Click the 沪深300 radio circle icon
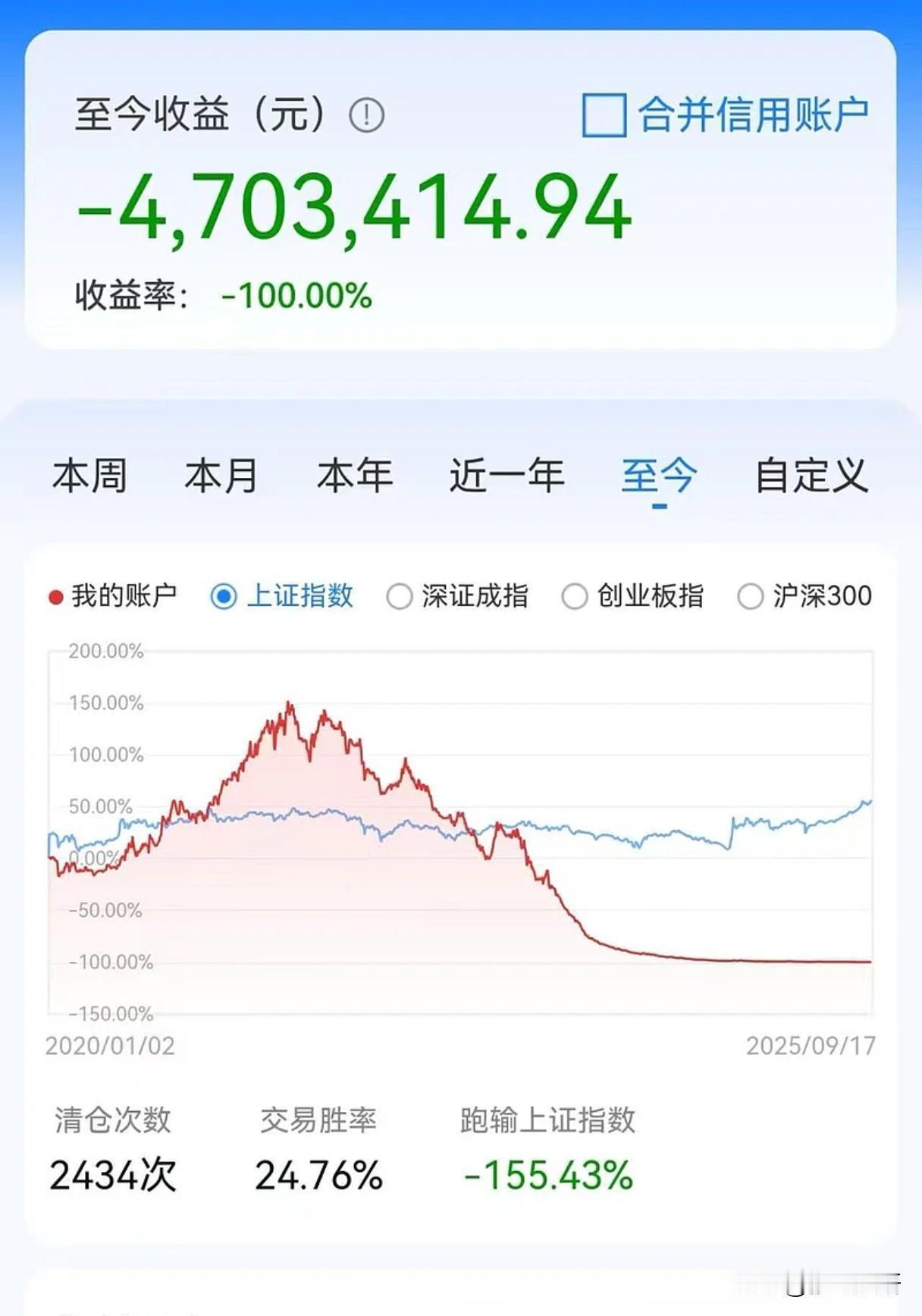This screenshot has width=922, height=1316. (x=751, y=596)
